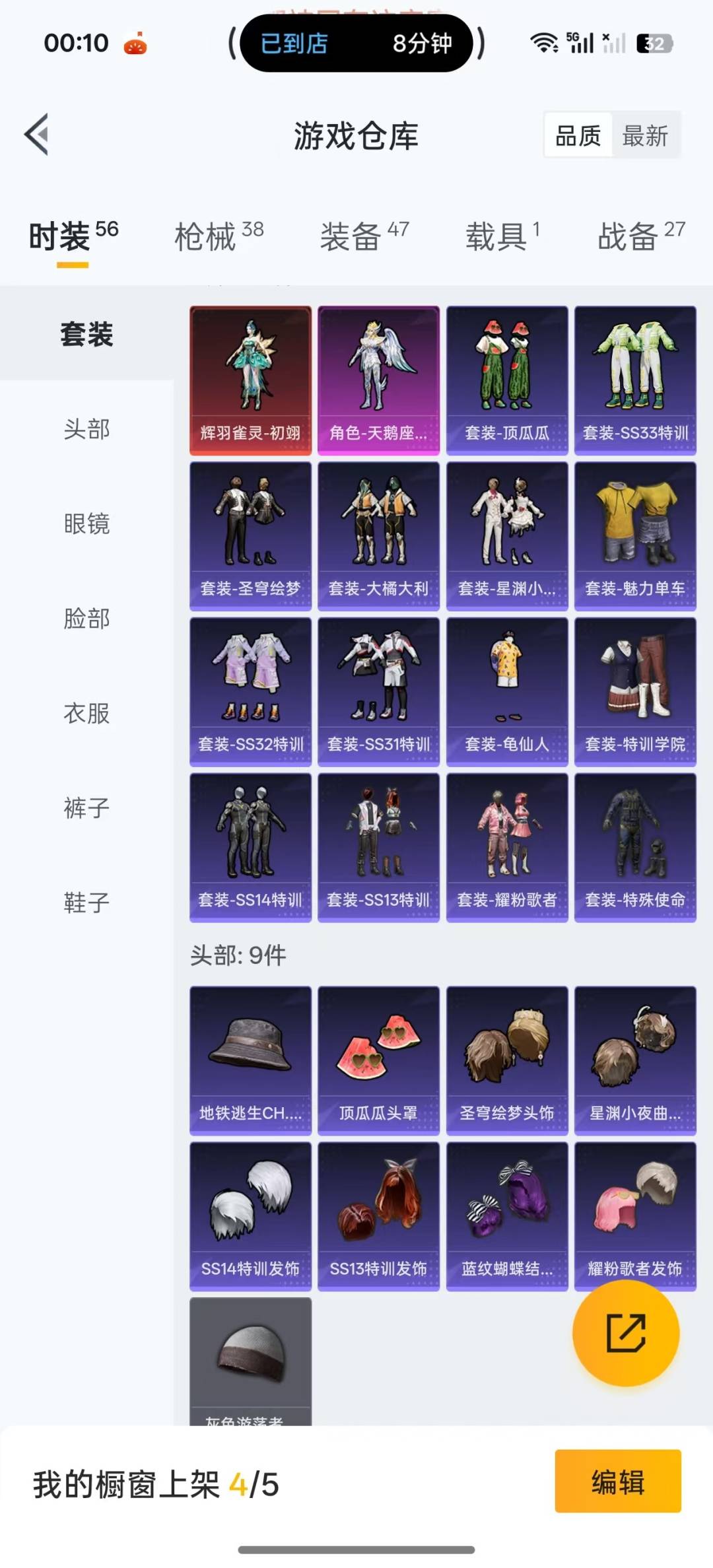Sort inventory by 最新
The image size is (713, 1568).
[645, 136]
